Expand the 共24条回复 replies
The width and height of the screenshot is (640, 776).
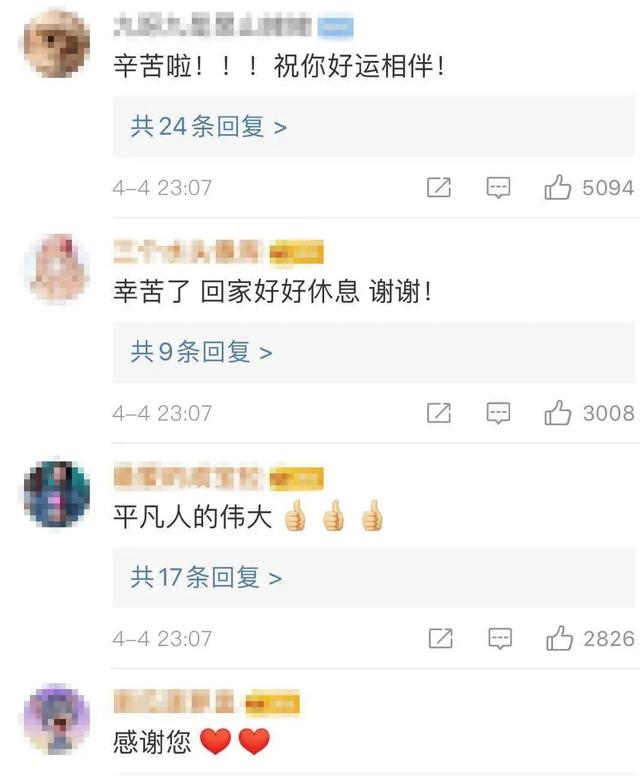click(208, 127)
